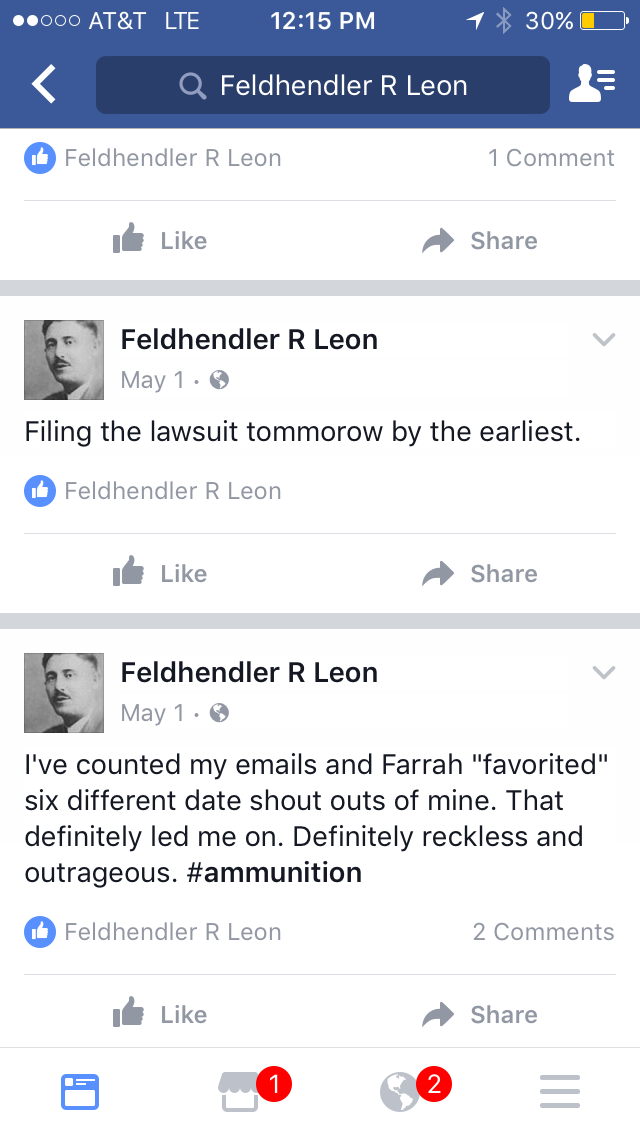
Task: Share the post about Farrah's favorited emails
Action: point(480,1014)
